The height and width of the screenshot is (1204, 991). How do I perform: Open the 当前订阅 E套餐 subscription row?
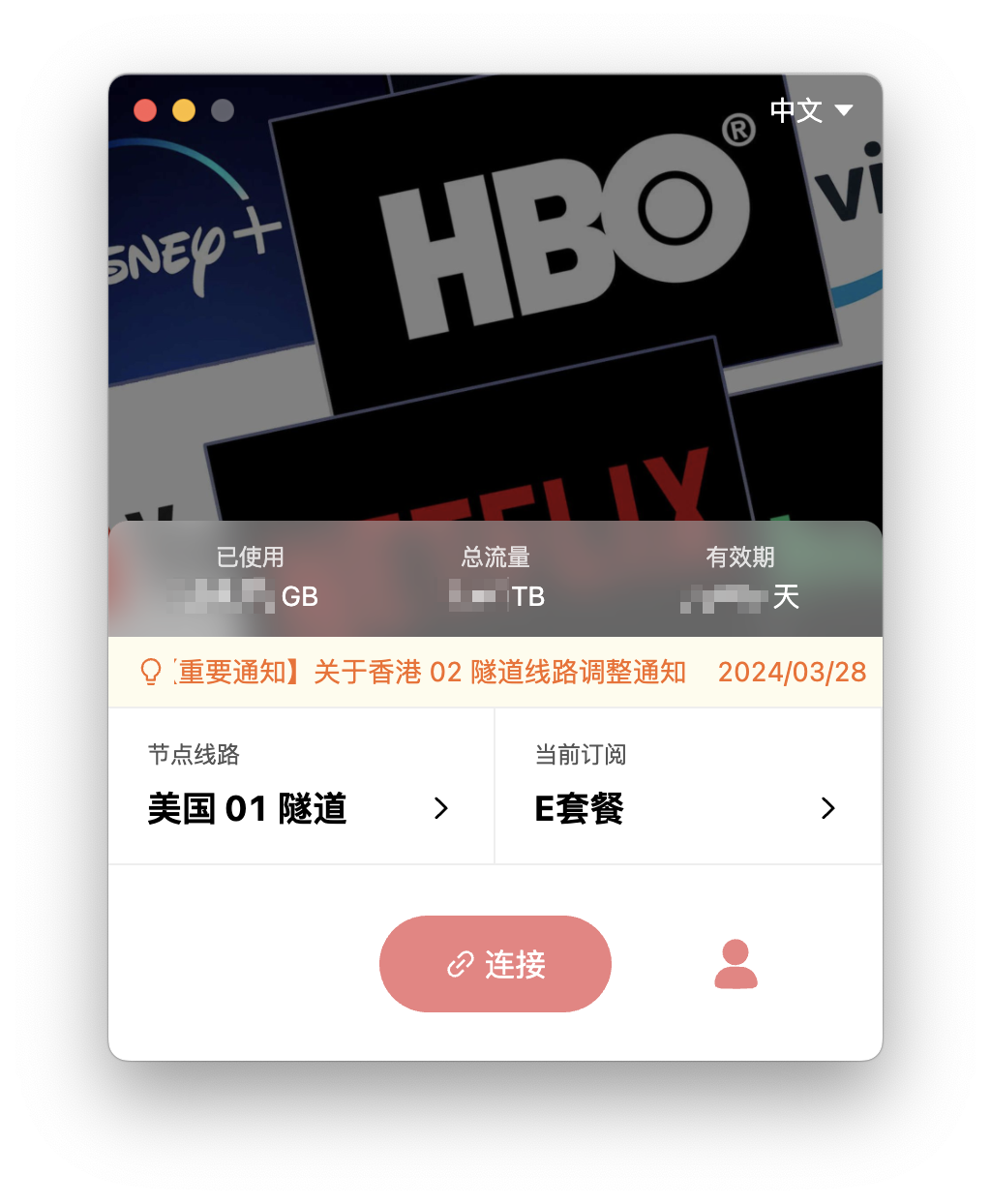[x=687, y=787]
